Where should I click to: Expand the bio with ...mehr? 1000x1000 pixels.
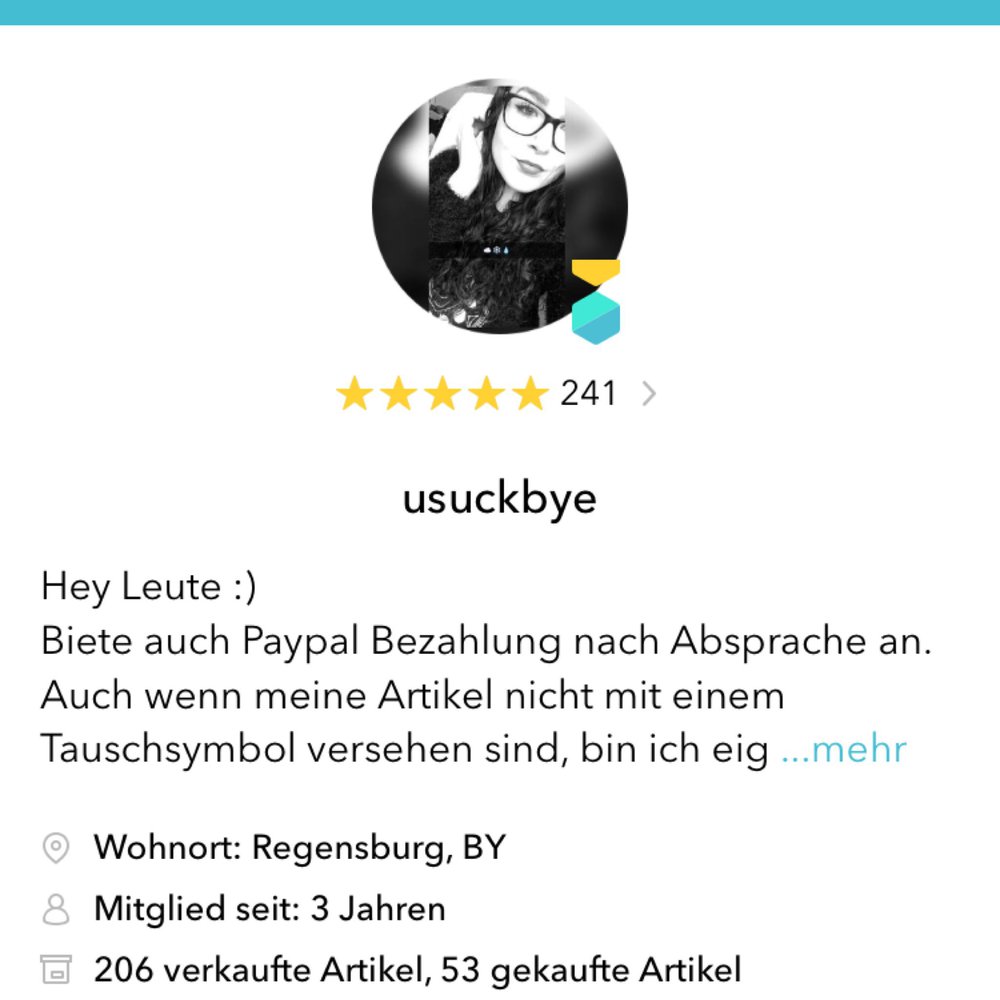[x=843, y=749]
